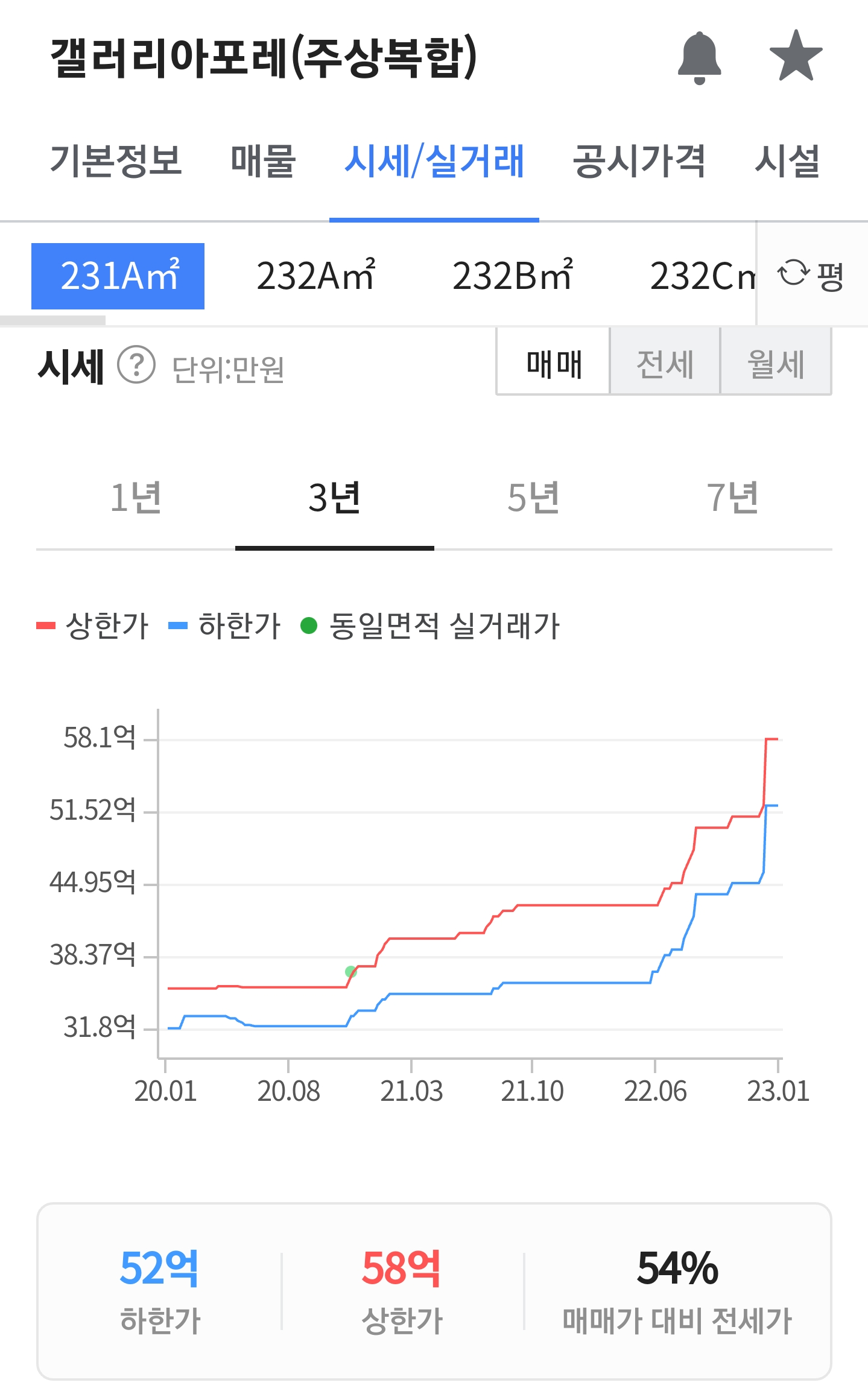
Task: Toggle area unit to 평
Action: [811, 275]
